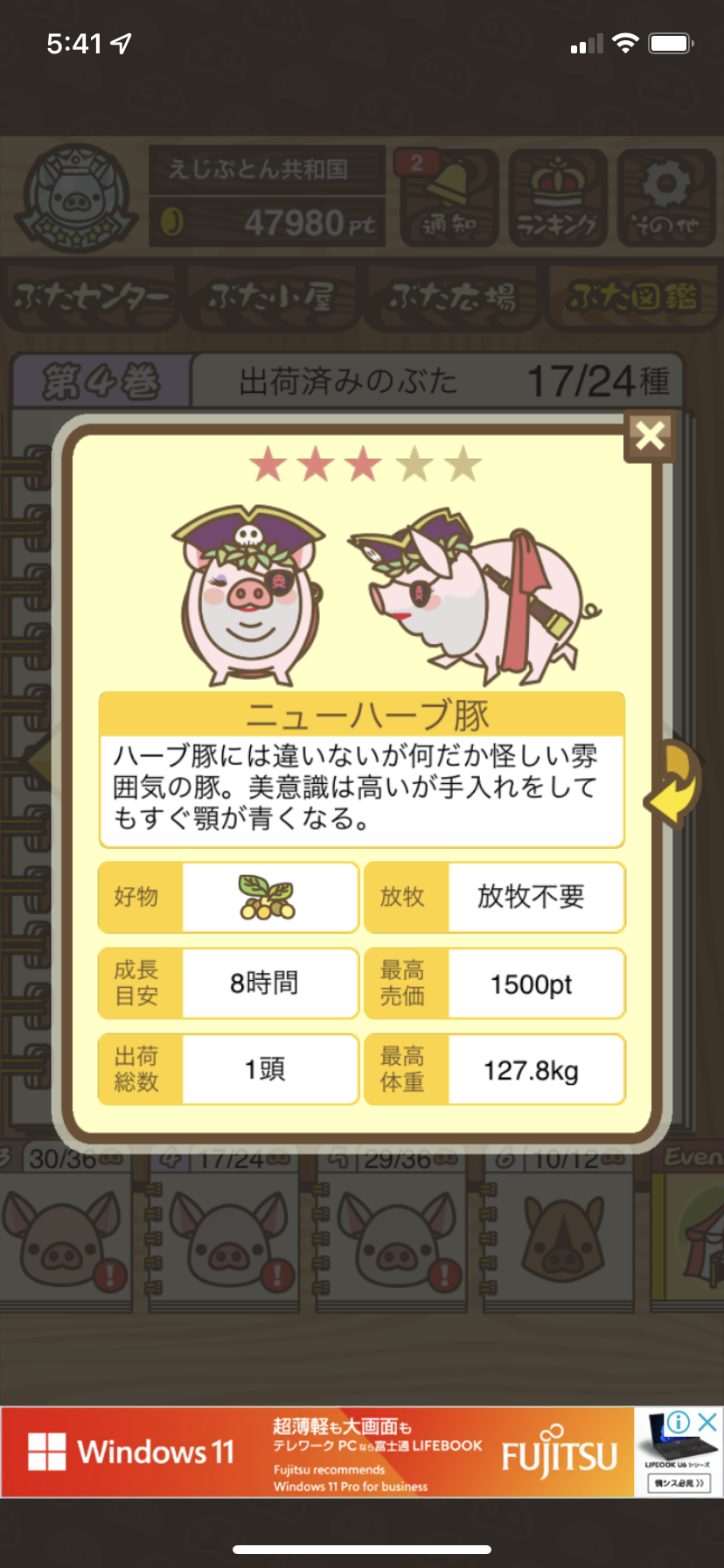Close the ニューハーブ豚 detail popup

pyautogui.click(x=650, y=435)
